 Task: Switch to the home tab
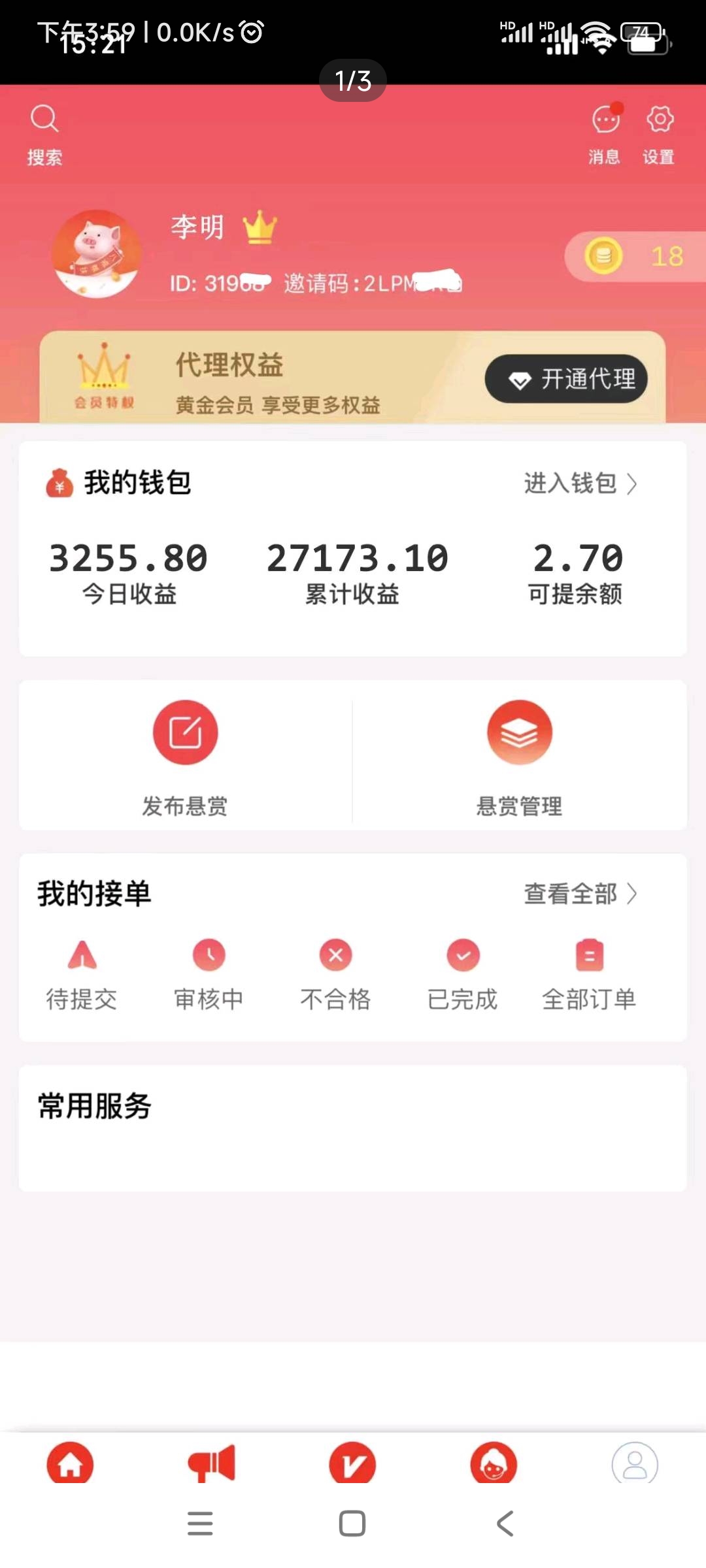70,1463
